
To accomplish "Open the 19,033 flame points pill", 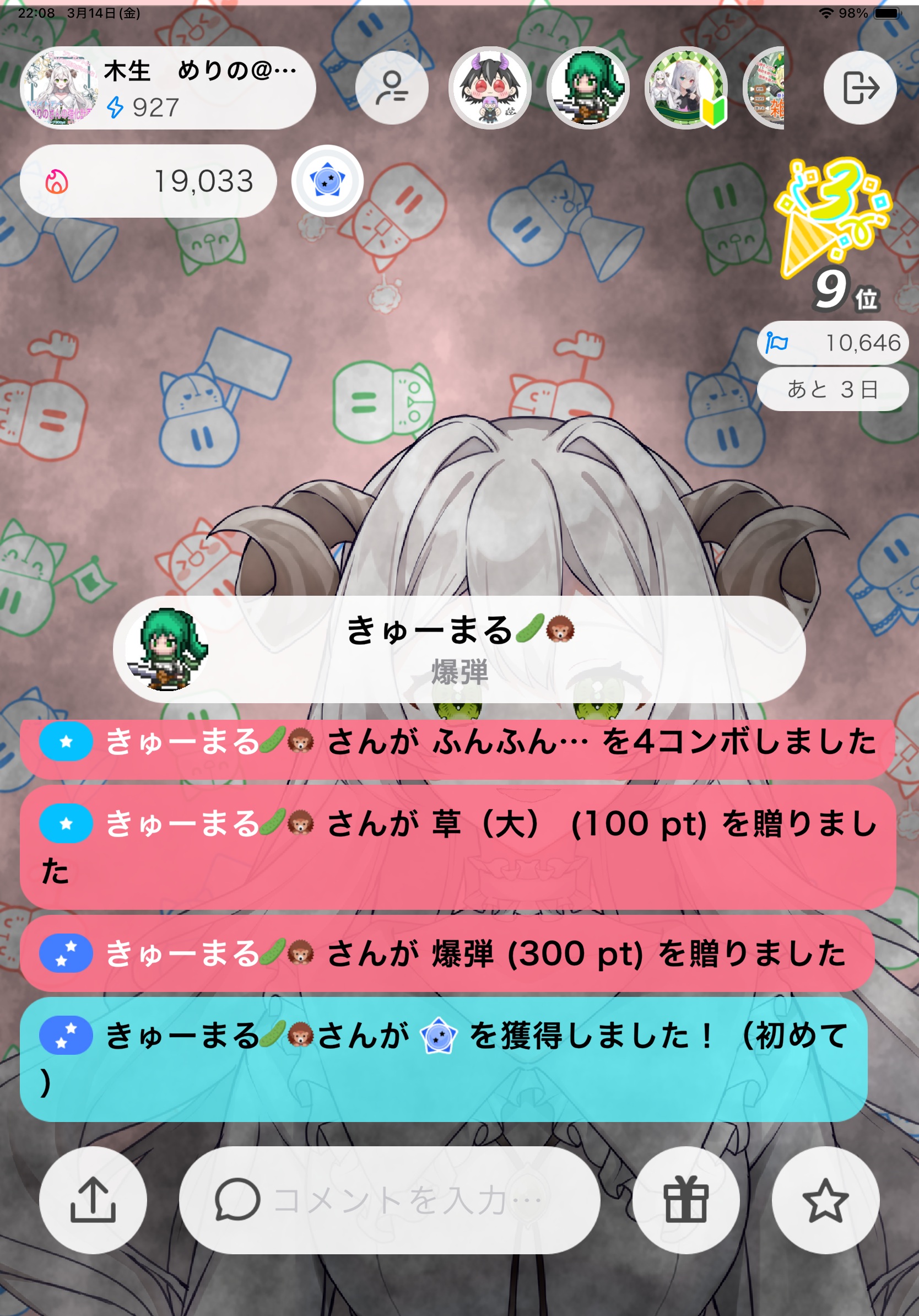I will click(x=148, y=181).
